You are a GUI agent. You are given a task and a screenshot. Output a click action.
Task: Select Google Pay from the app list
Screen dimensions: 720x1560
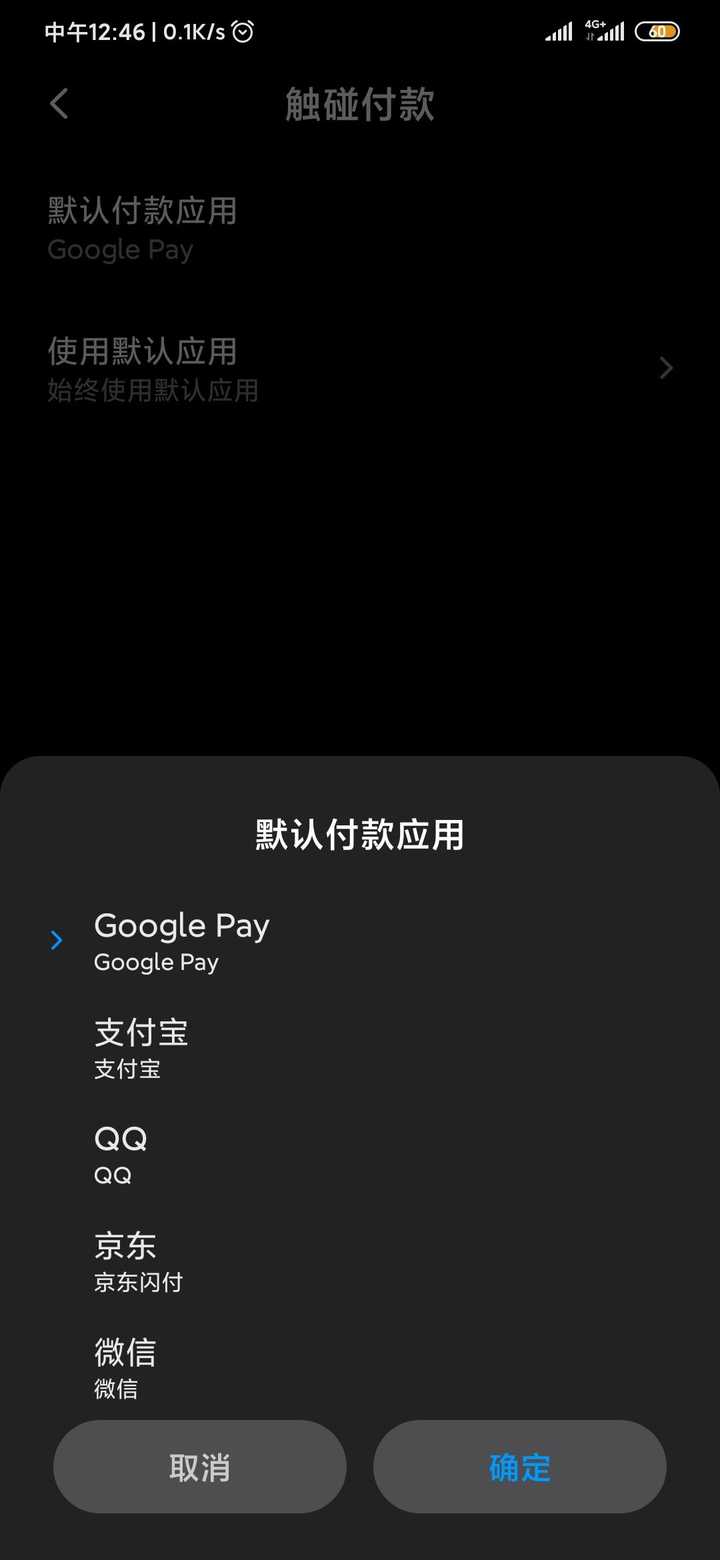click(x=181, y=938)
